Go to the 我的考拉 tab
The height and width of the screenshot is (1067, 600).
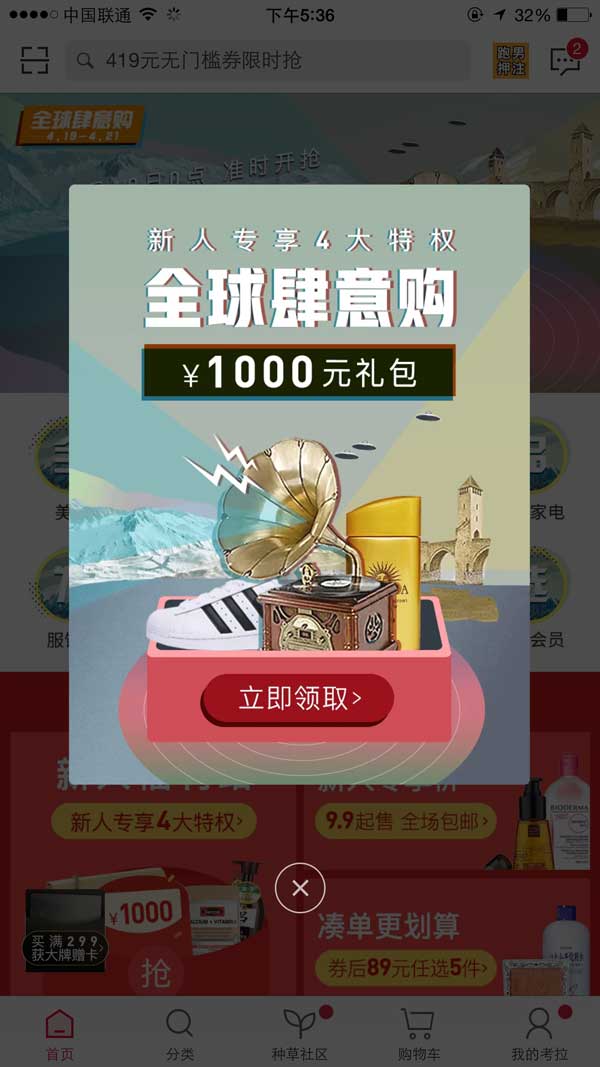539,1034
